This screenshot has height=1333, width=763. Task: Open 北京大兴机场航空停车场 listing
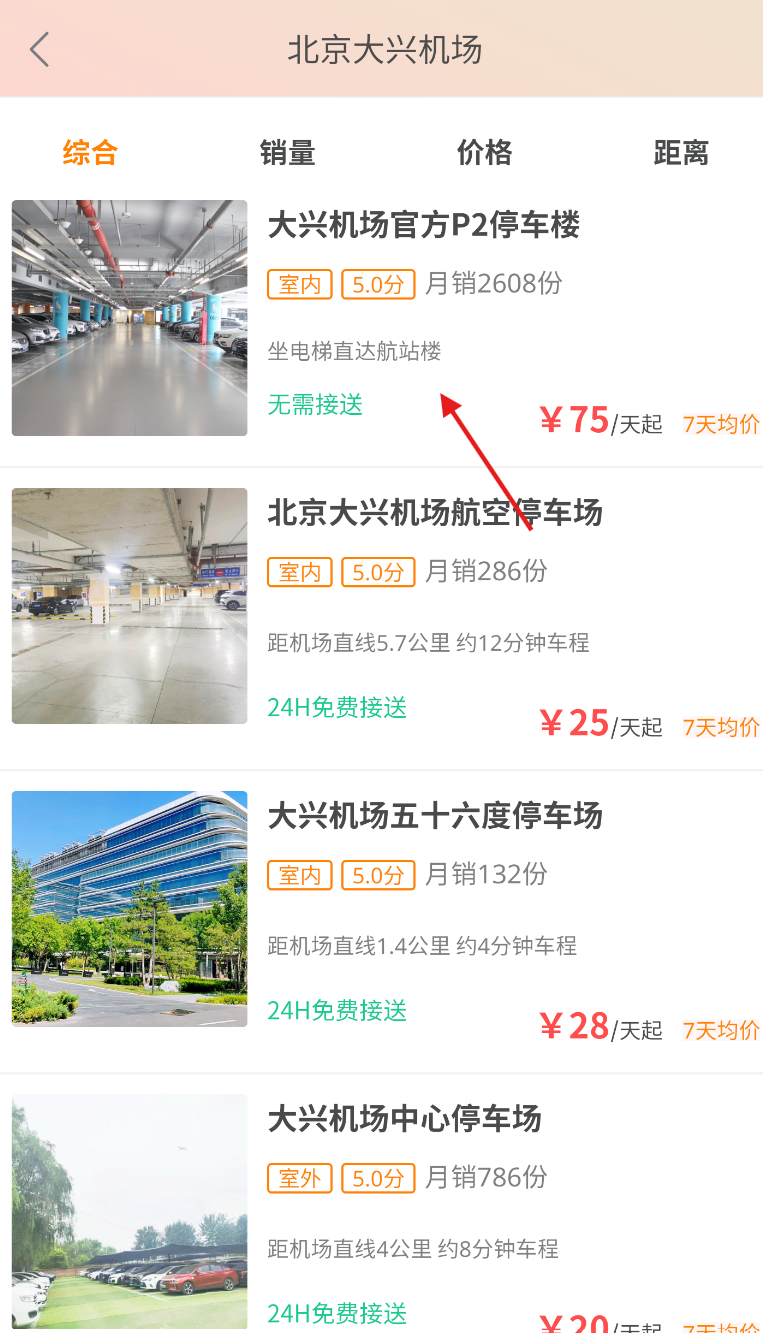click(434, 513)
